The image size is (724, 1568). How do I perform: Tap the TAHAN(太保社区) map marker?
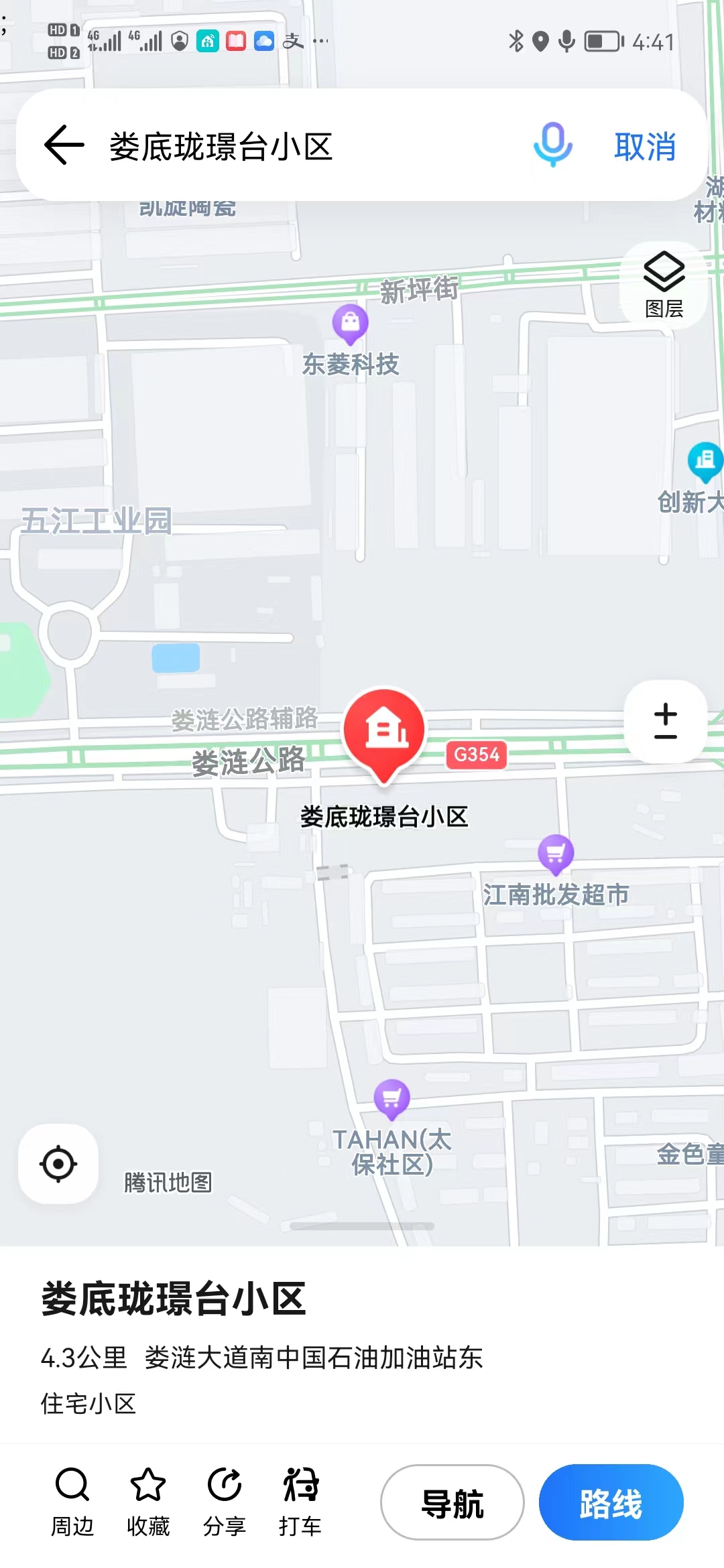tap(391, 1099)
